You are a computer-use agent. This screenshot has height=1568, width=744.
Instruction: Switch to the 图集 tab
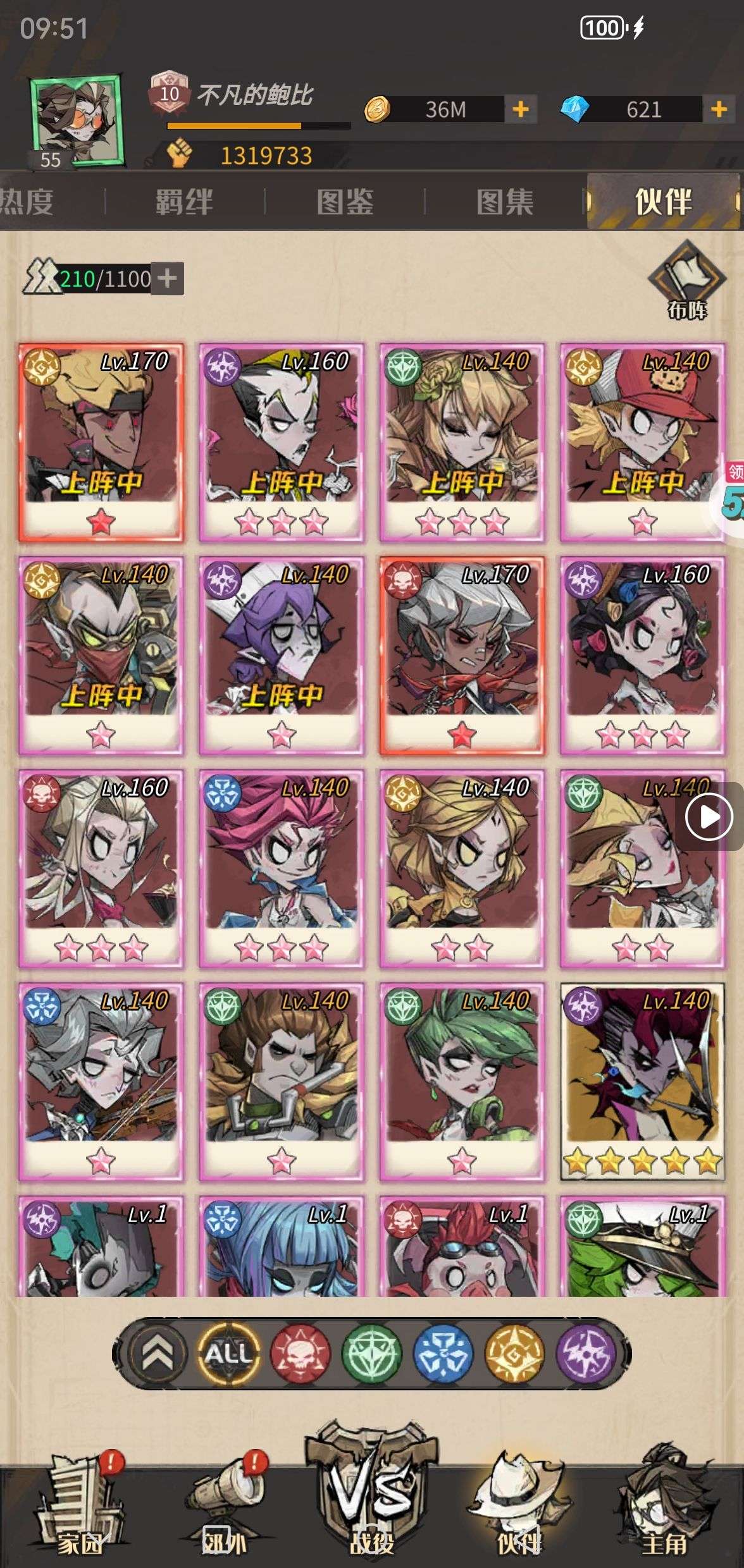pyautogui.click(x=505, y=202)
